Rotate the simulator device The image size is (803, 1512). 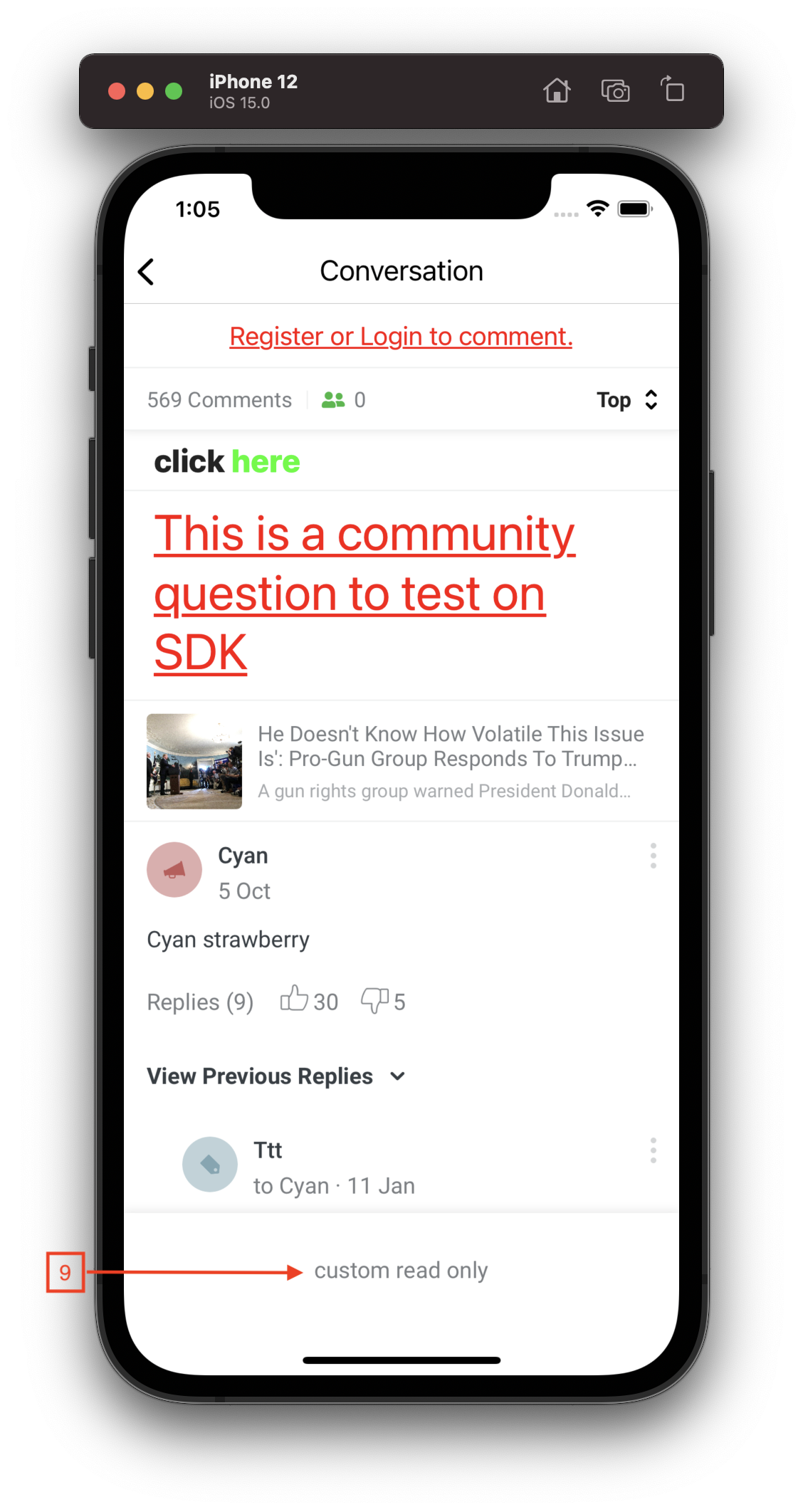[x=672, y=90]
